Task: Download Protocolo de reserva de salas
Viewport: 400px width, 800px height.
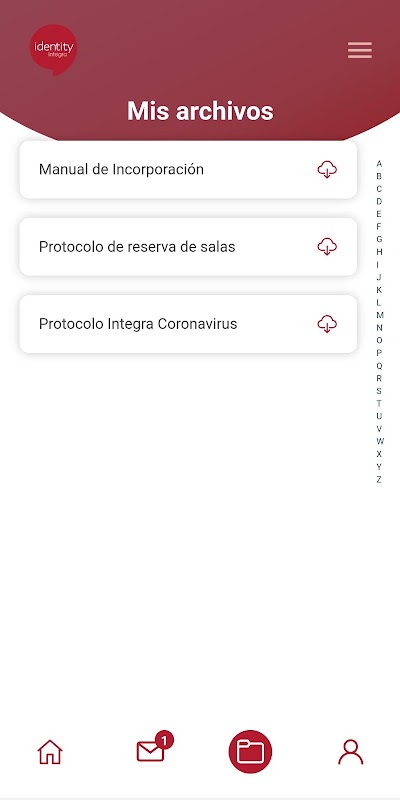Action: click(x=327, y=247)
